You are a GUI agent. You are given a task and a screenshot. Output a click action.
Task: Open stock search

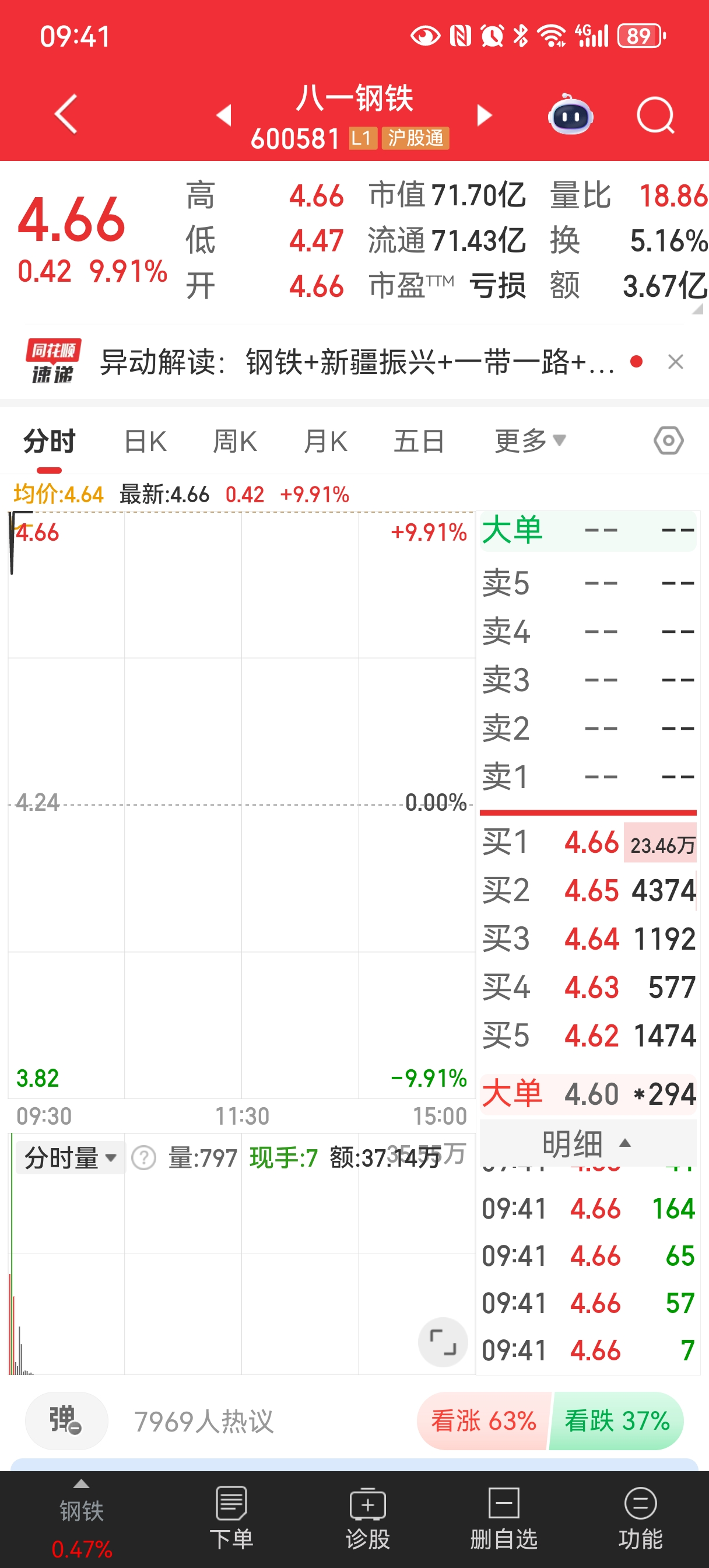pos(655,115)
